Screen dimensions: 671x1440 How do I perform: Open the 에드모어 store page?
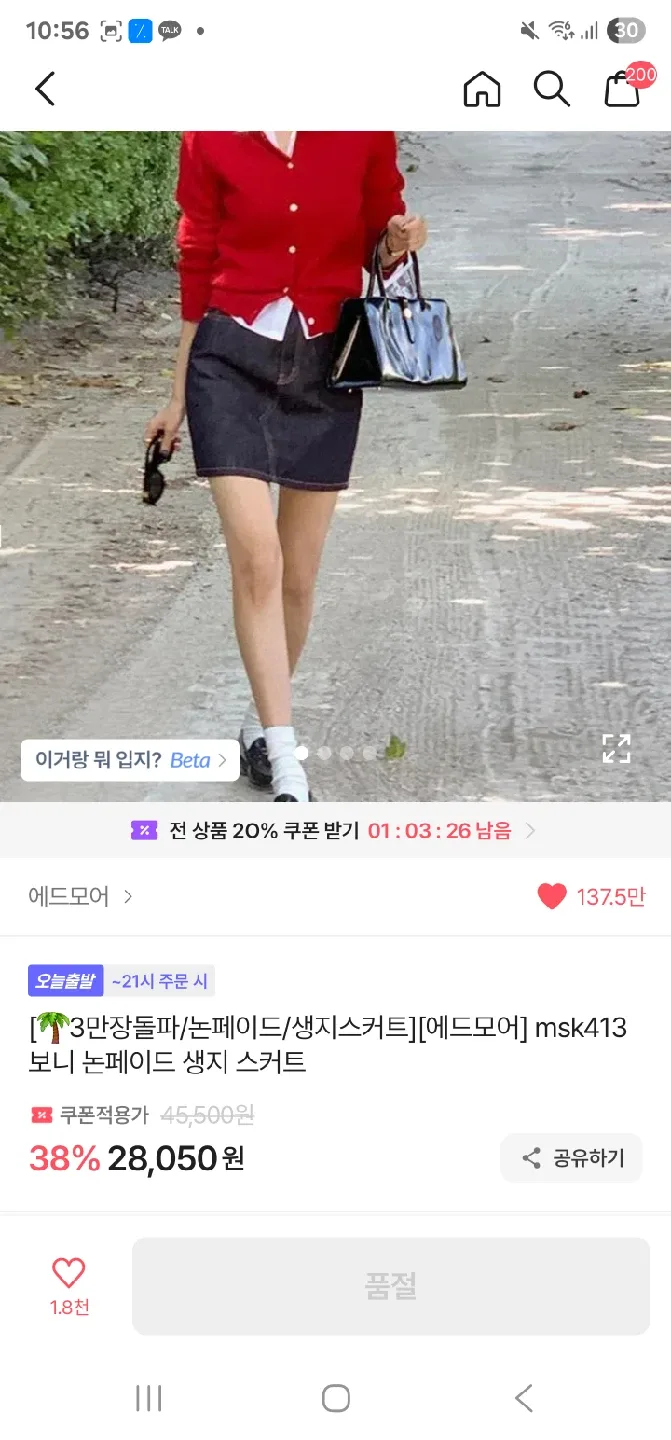point(80,896)
